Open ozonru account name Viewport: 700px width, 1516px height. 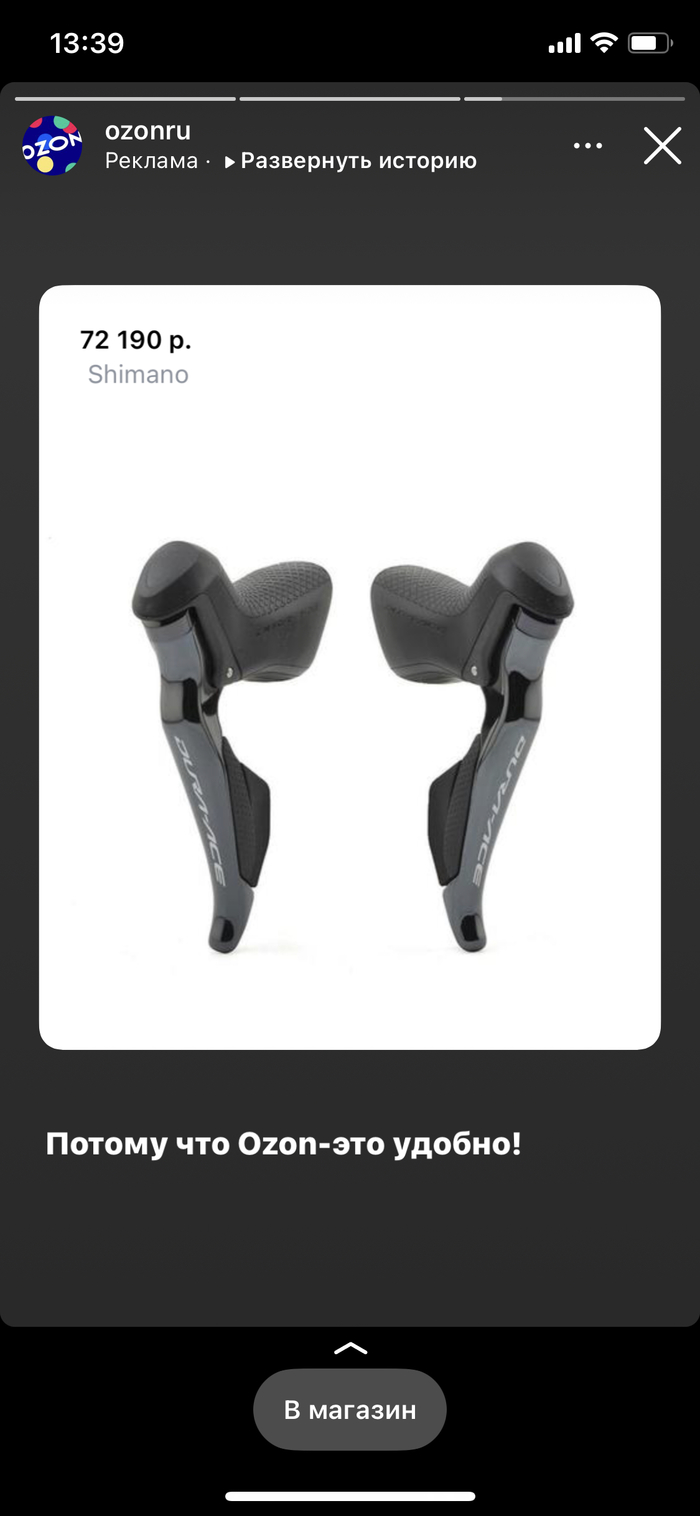click(x=147, y=131)
